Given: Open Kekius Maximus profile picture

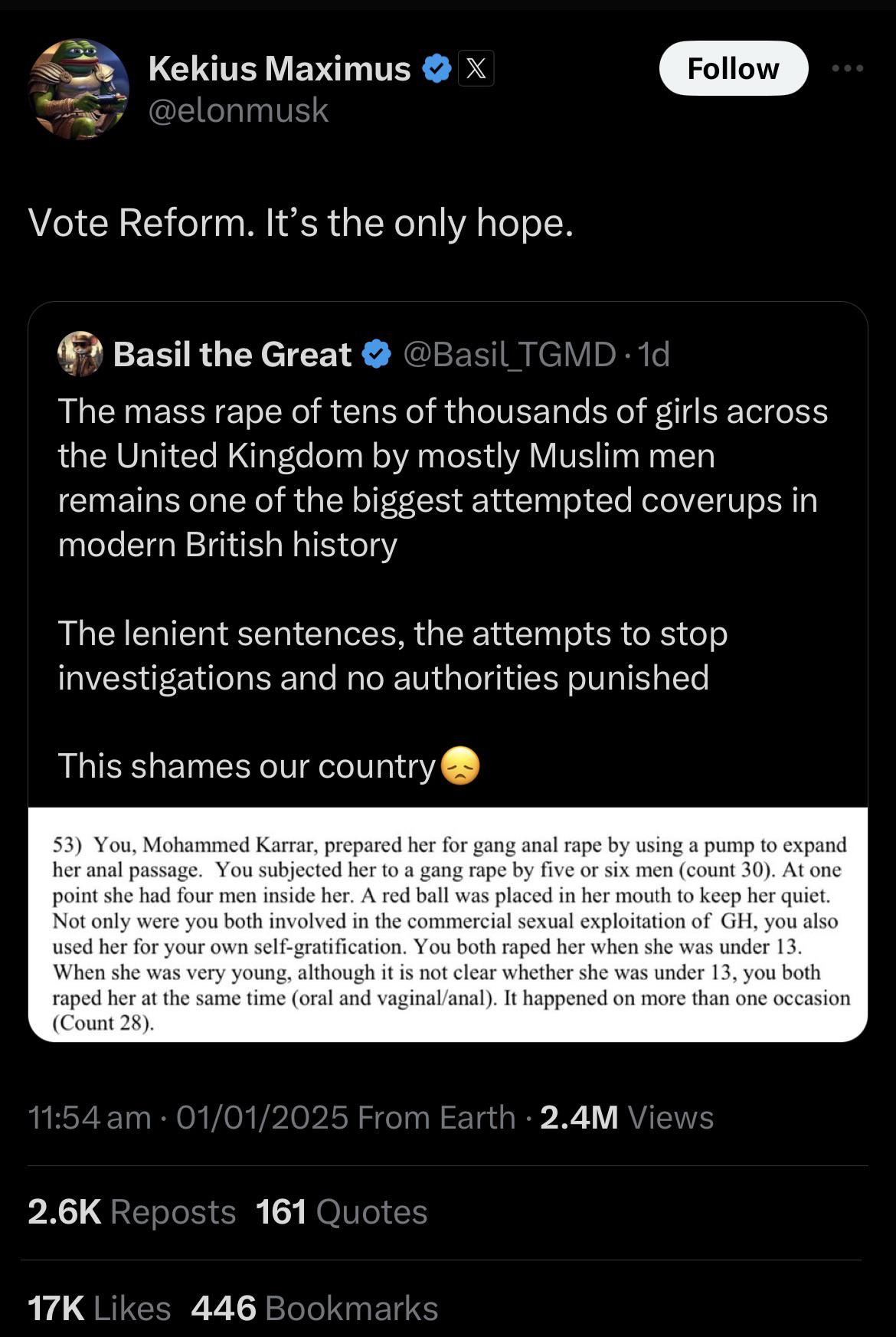Looking at the screenshot, I should pyautogui.click(x=78, y=89).
